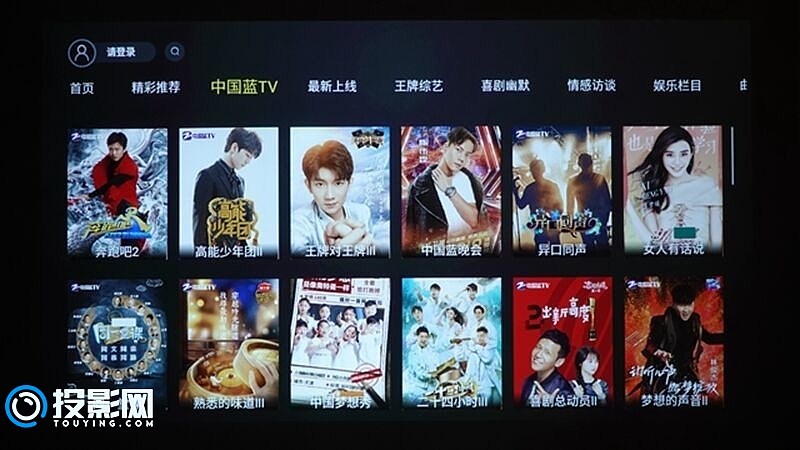Viewport: 800px width, 450px height.
Task: Switch to the 王牌综艺 tab
Action: click(418, 87)
